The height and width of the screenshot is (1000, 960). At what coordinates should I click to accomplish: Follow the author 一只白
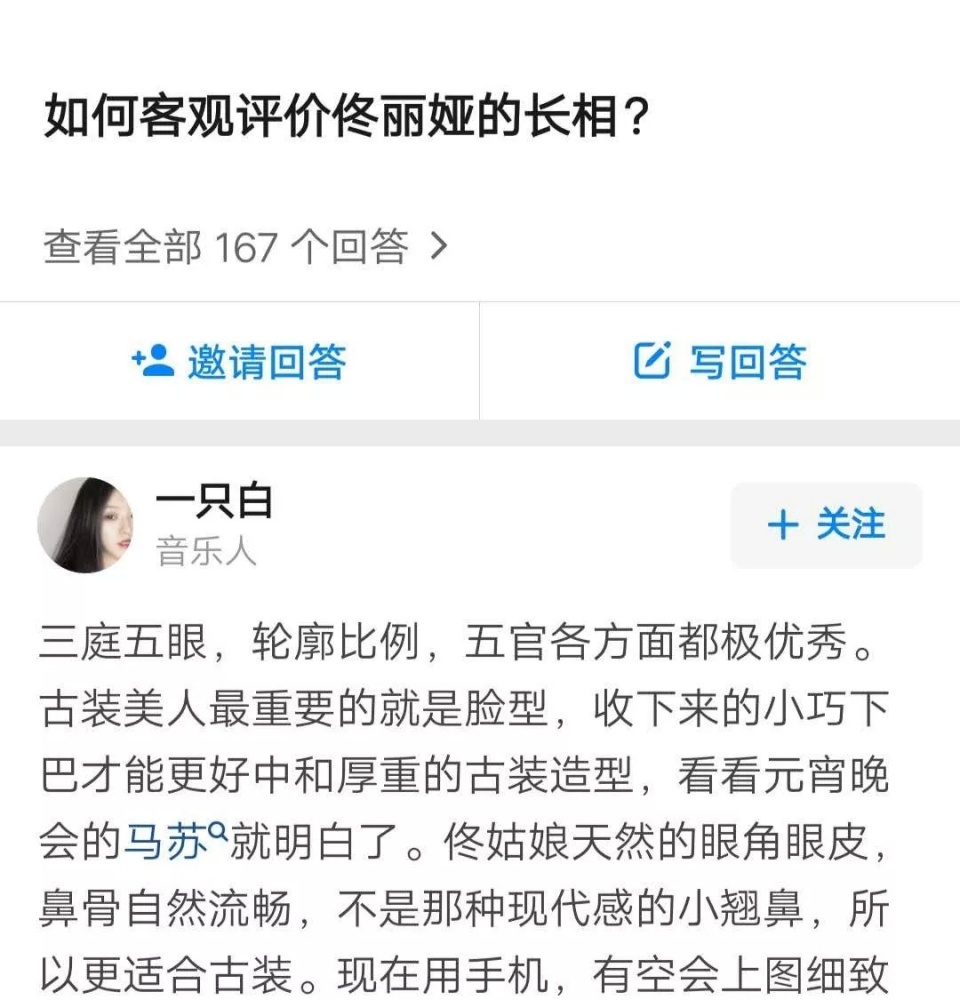click(x=826, y=525)
